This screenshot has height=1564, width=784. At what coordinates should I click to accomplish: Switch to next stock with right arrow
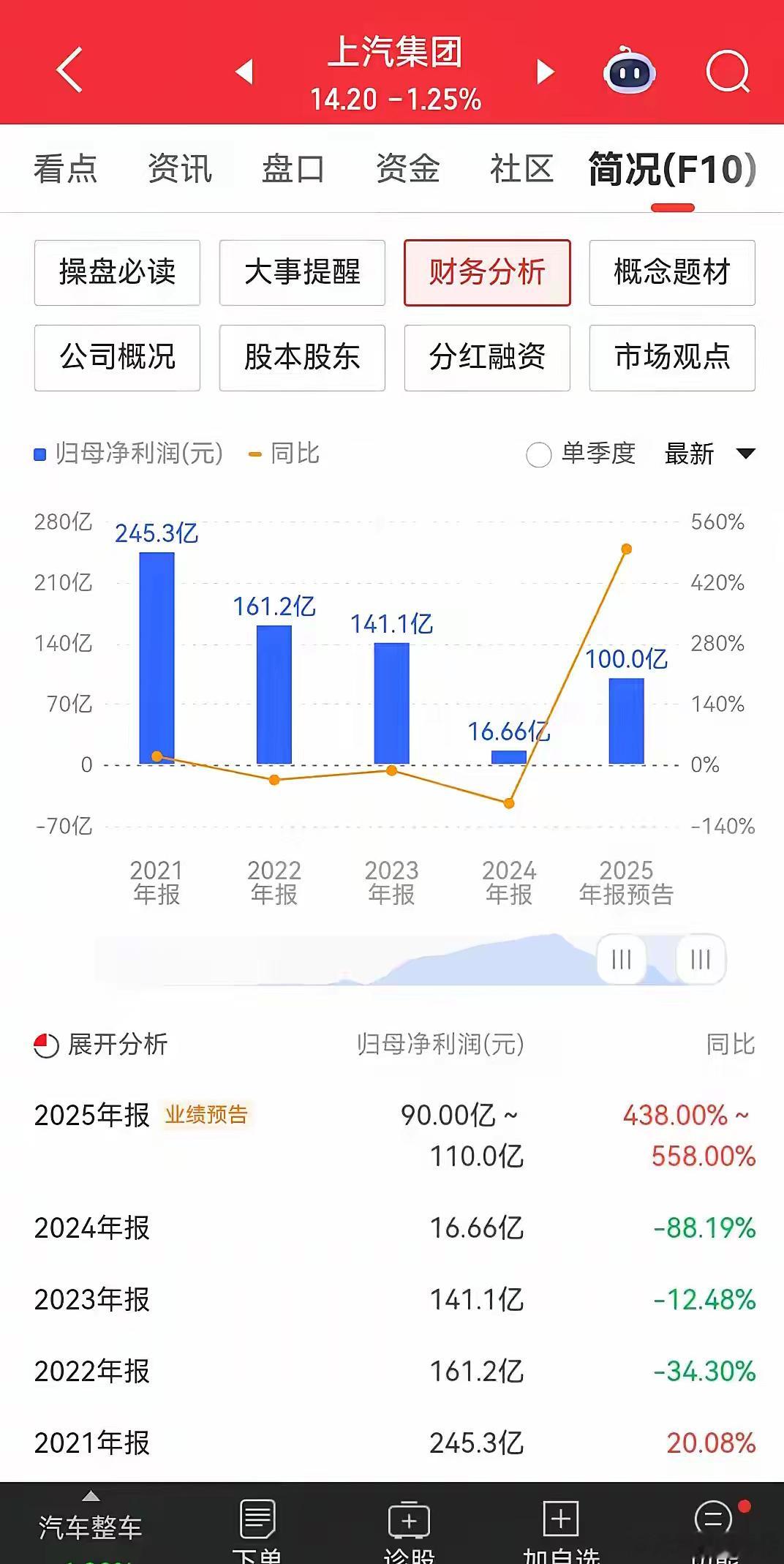click(545, 72)
